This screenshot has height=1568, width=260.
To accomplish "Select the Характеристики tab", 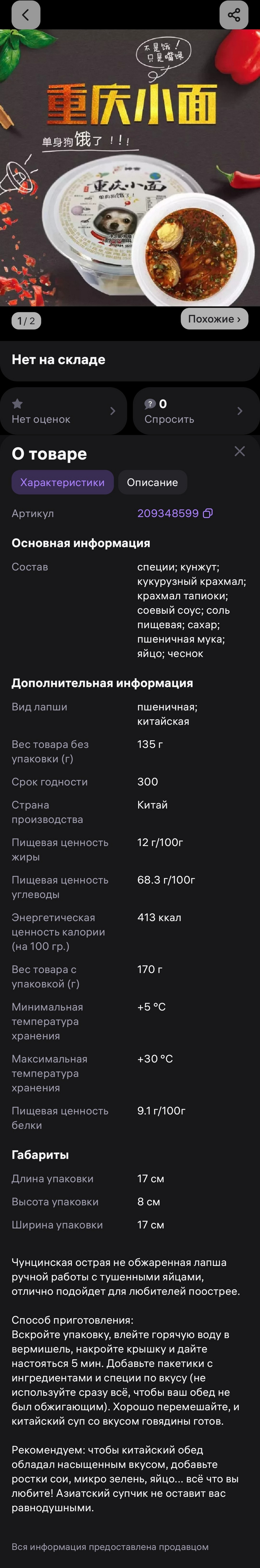I will (x=62, y=482).
